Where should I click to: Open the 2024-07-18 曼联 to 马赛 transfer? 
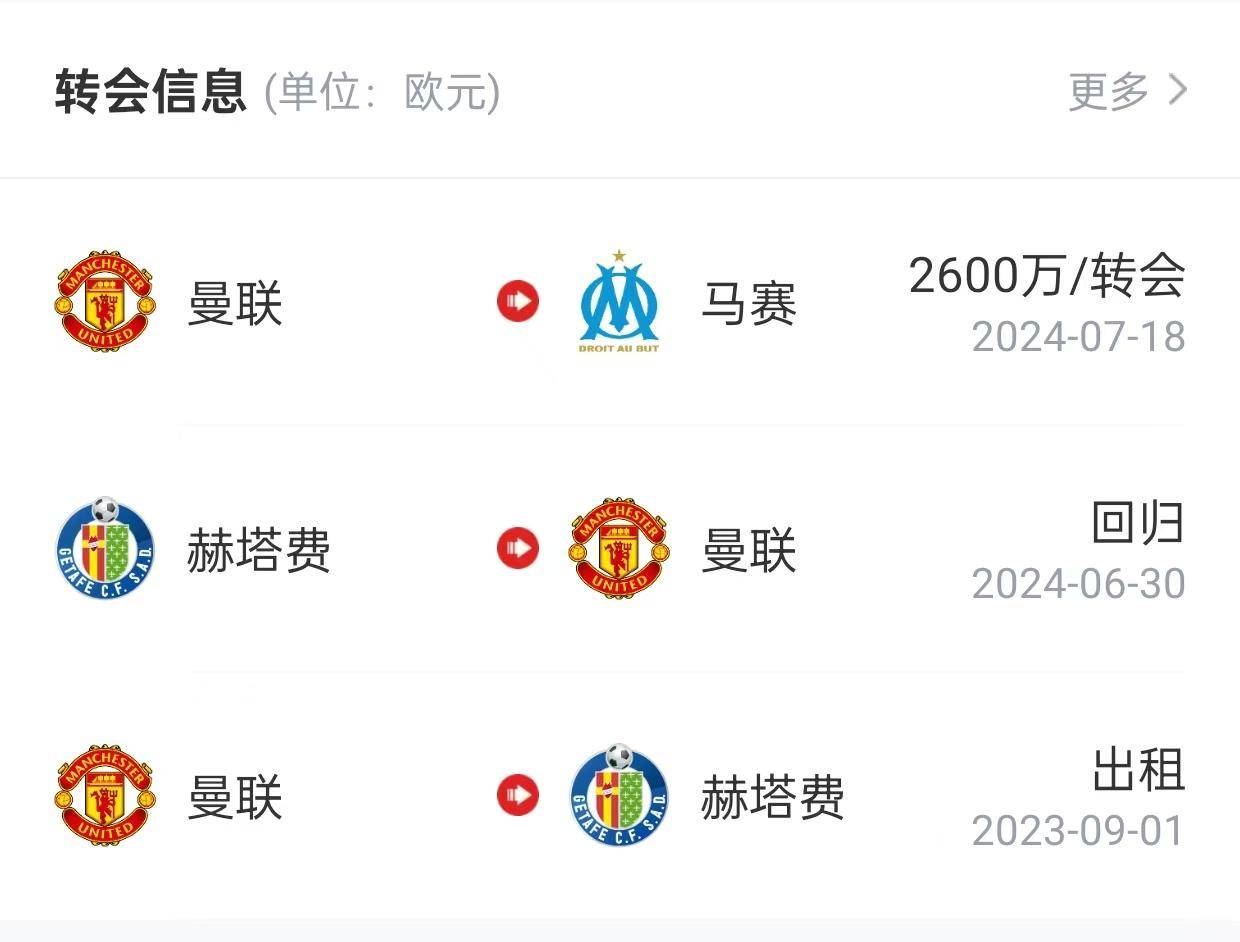point(620,302)
